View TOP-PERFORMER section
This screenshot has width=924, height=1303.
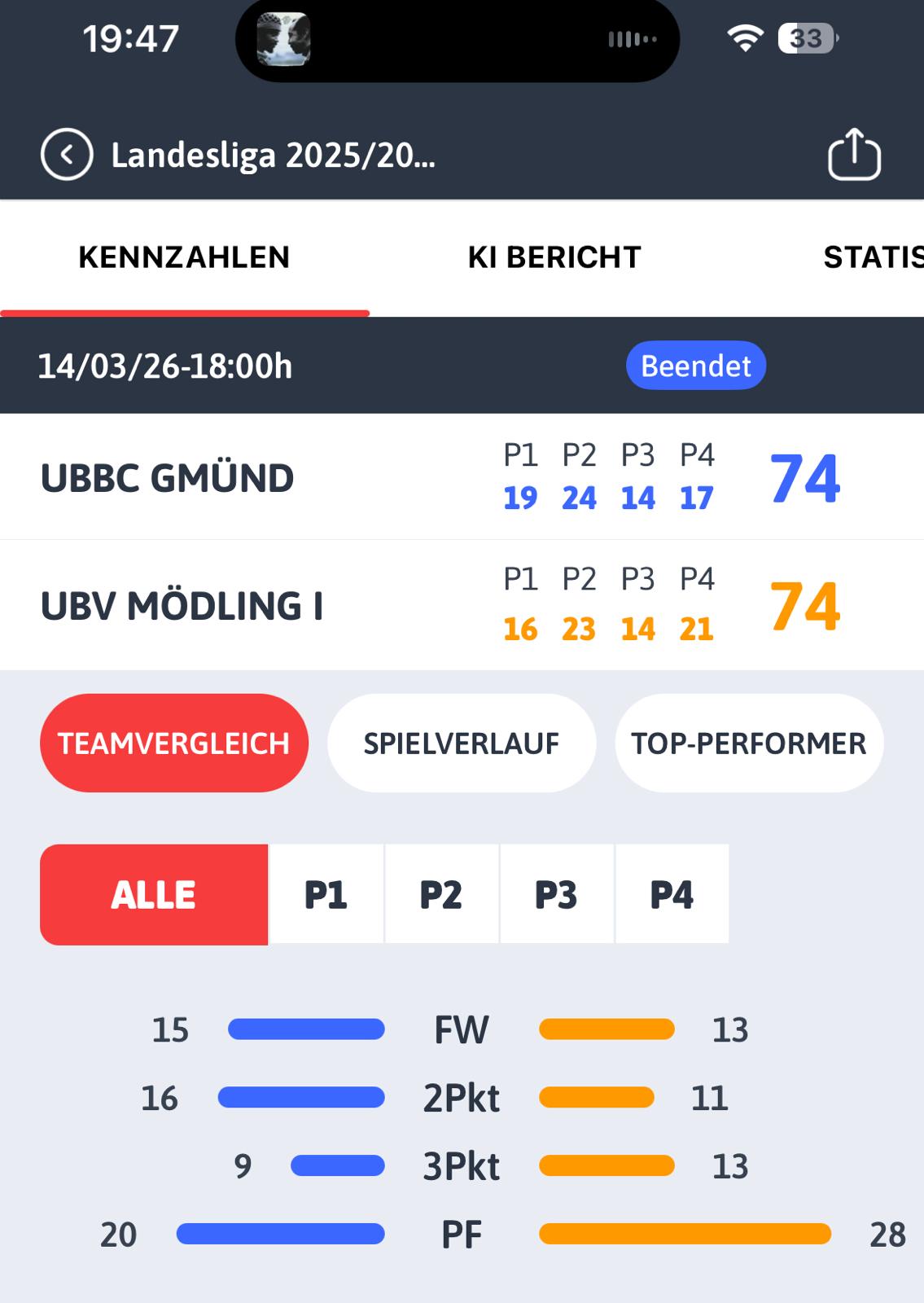tap(749, 743)
